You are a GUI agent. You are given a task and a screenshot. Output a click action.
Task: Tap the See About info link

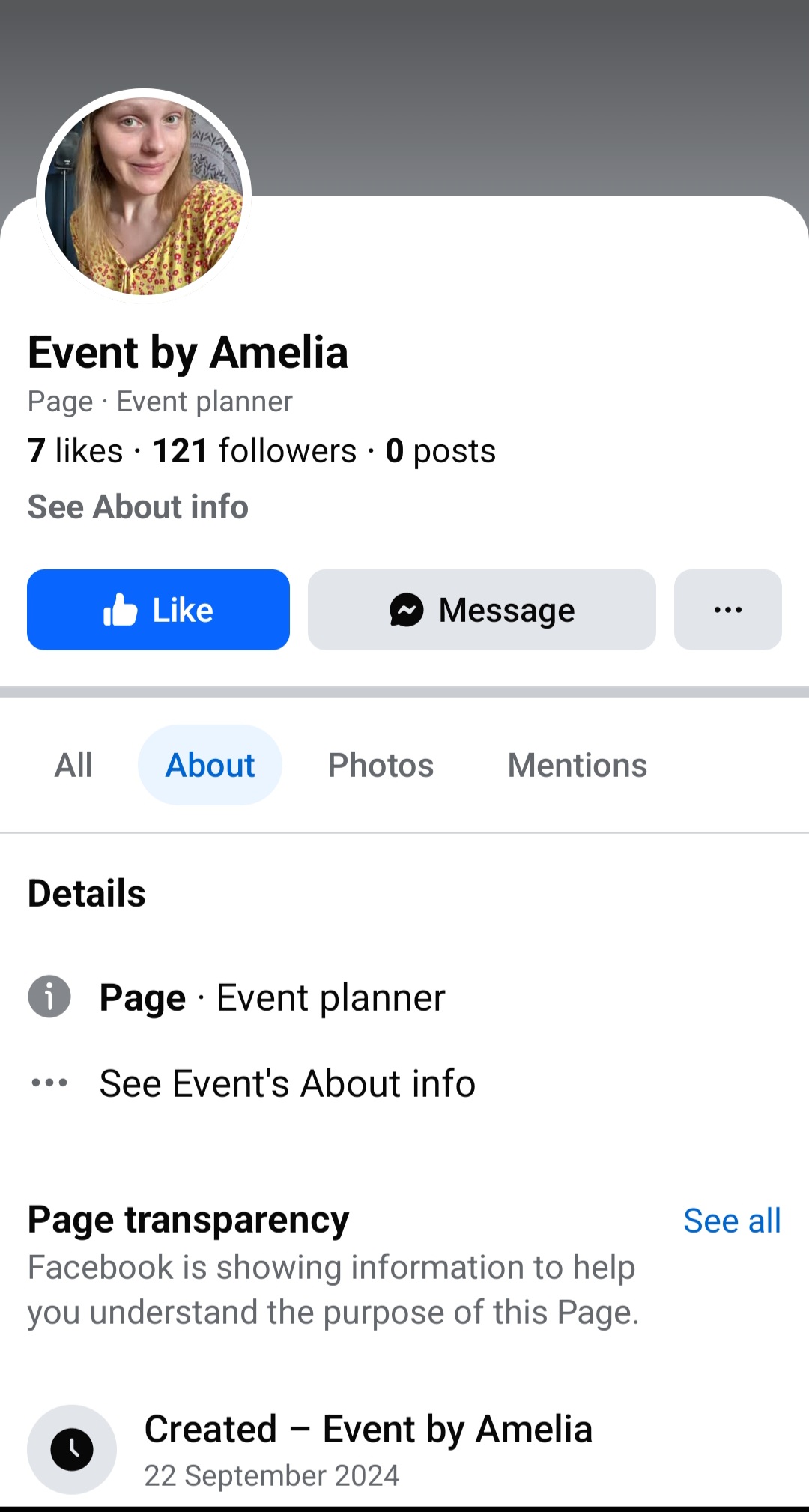tap(138, 506)
